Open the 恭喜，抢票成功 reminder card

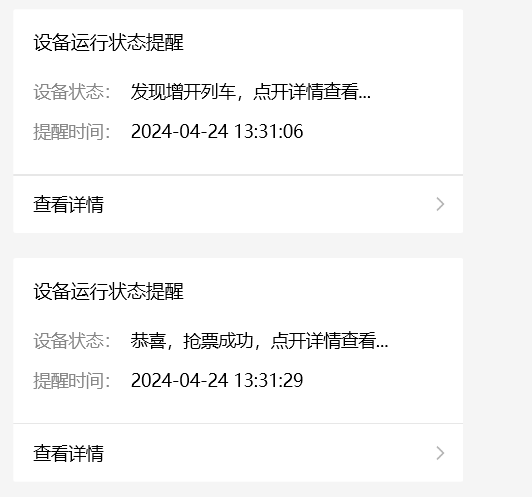click(x=238, y=341)
